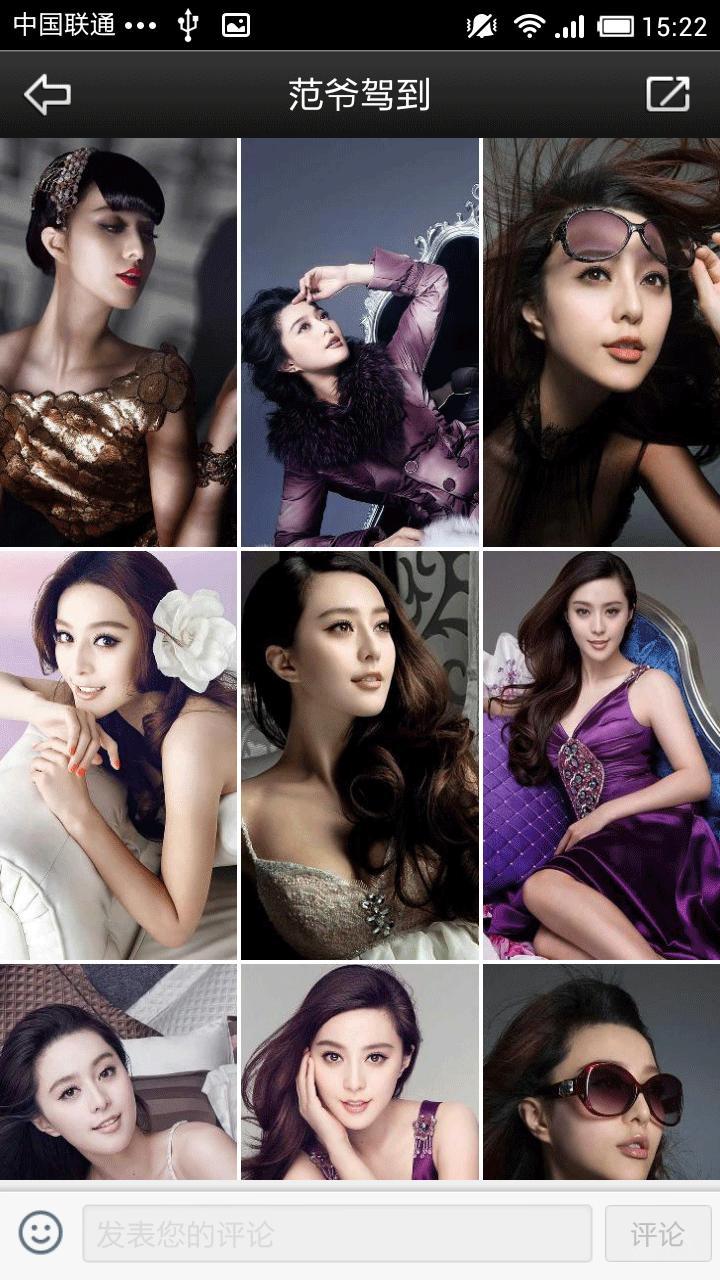Open the photo with purple fur-collar coat
Image resolution: width=720 pixels, height=1280 pixels.
coord(360,342)
